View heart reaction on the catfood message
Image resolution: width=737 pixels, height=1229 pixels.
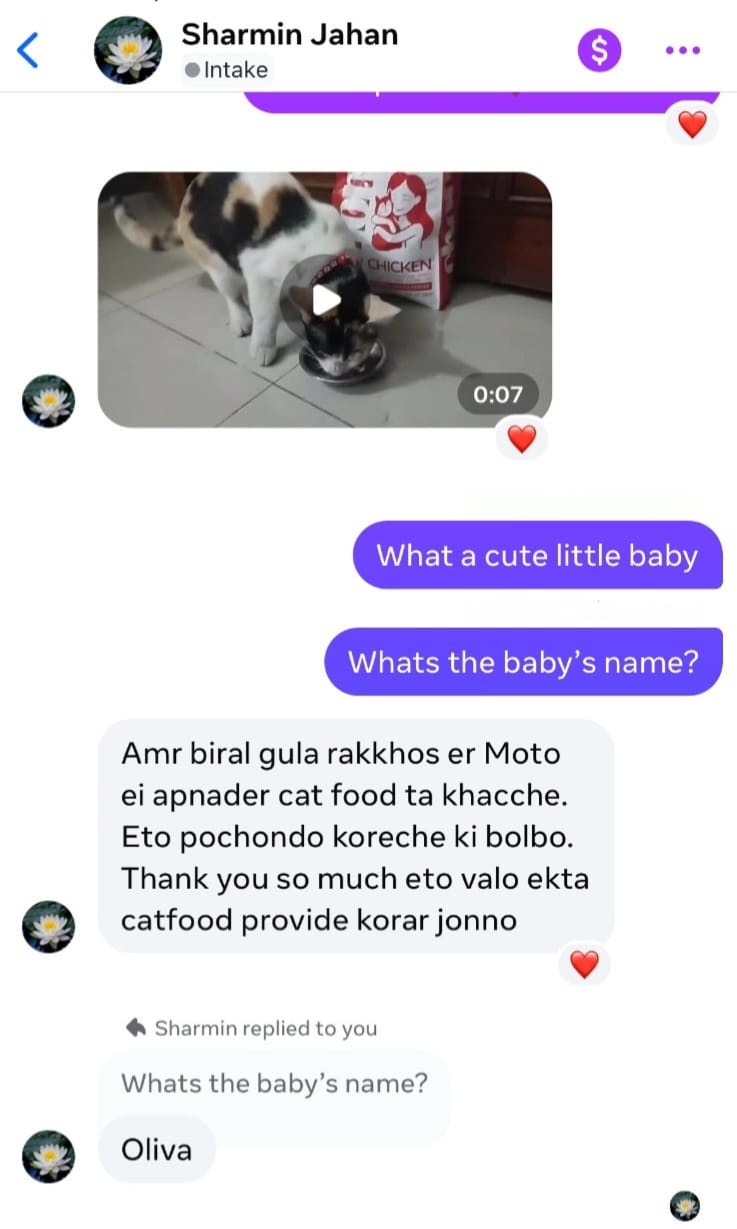pyautogui.click(x=584, y=964)
